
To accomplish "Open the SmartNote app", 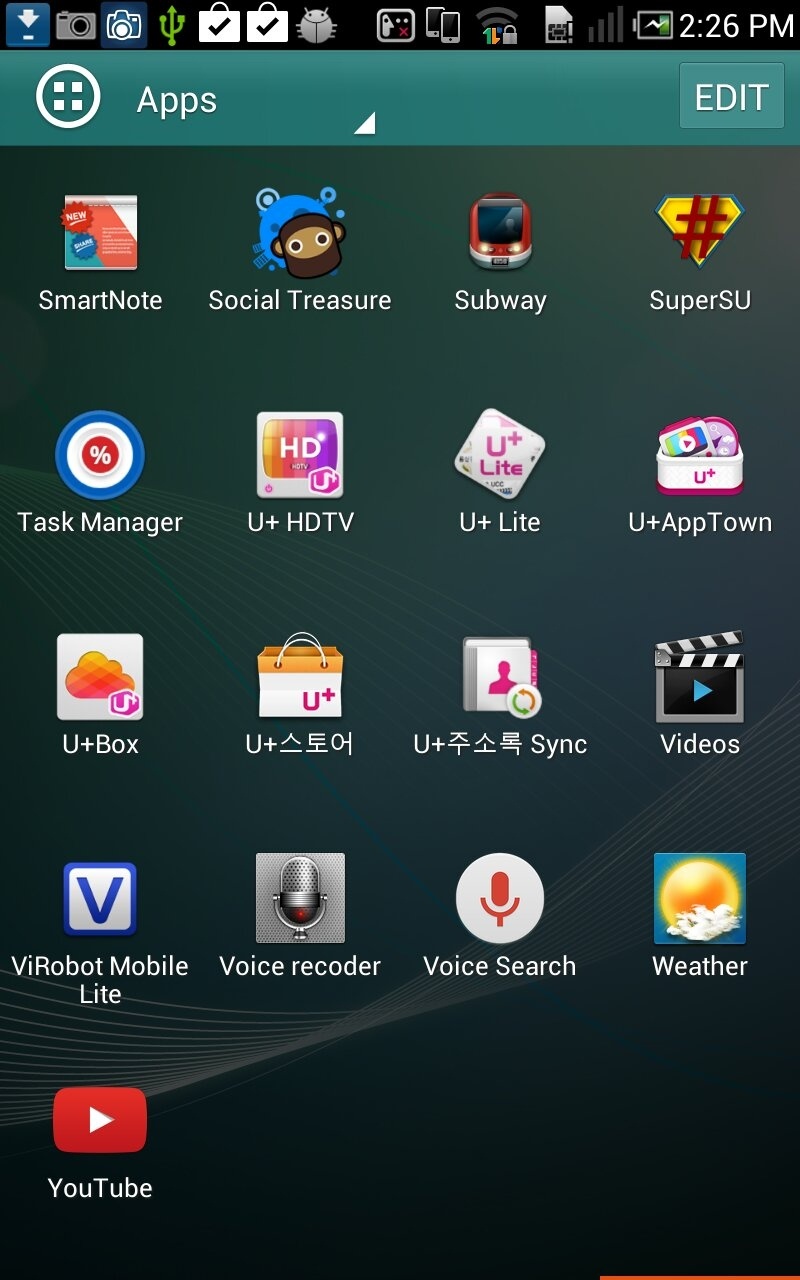I will click(x=100, y=233).
